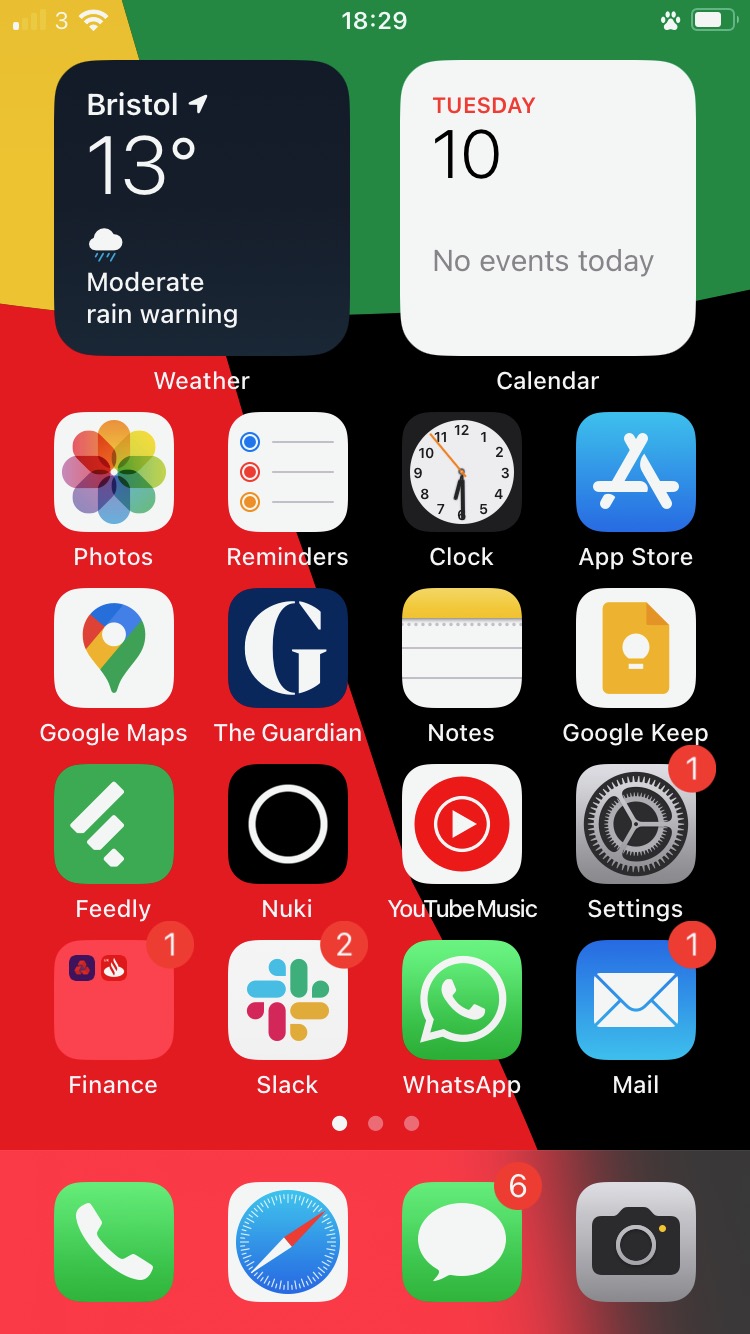750x1334 pixels.
Task: Open the Feedly reader
Action: coord(113,823)
